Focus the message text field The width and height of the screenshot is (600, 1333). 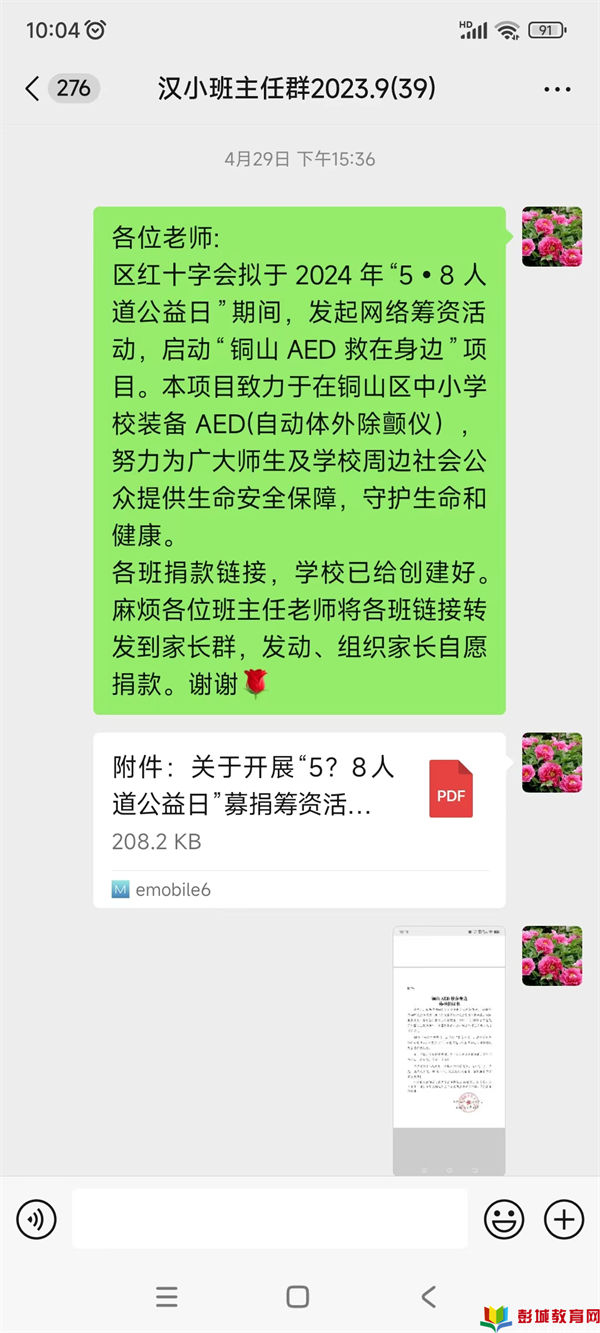click(x=269, y=1219)
